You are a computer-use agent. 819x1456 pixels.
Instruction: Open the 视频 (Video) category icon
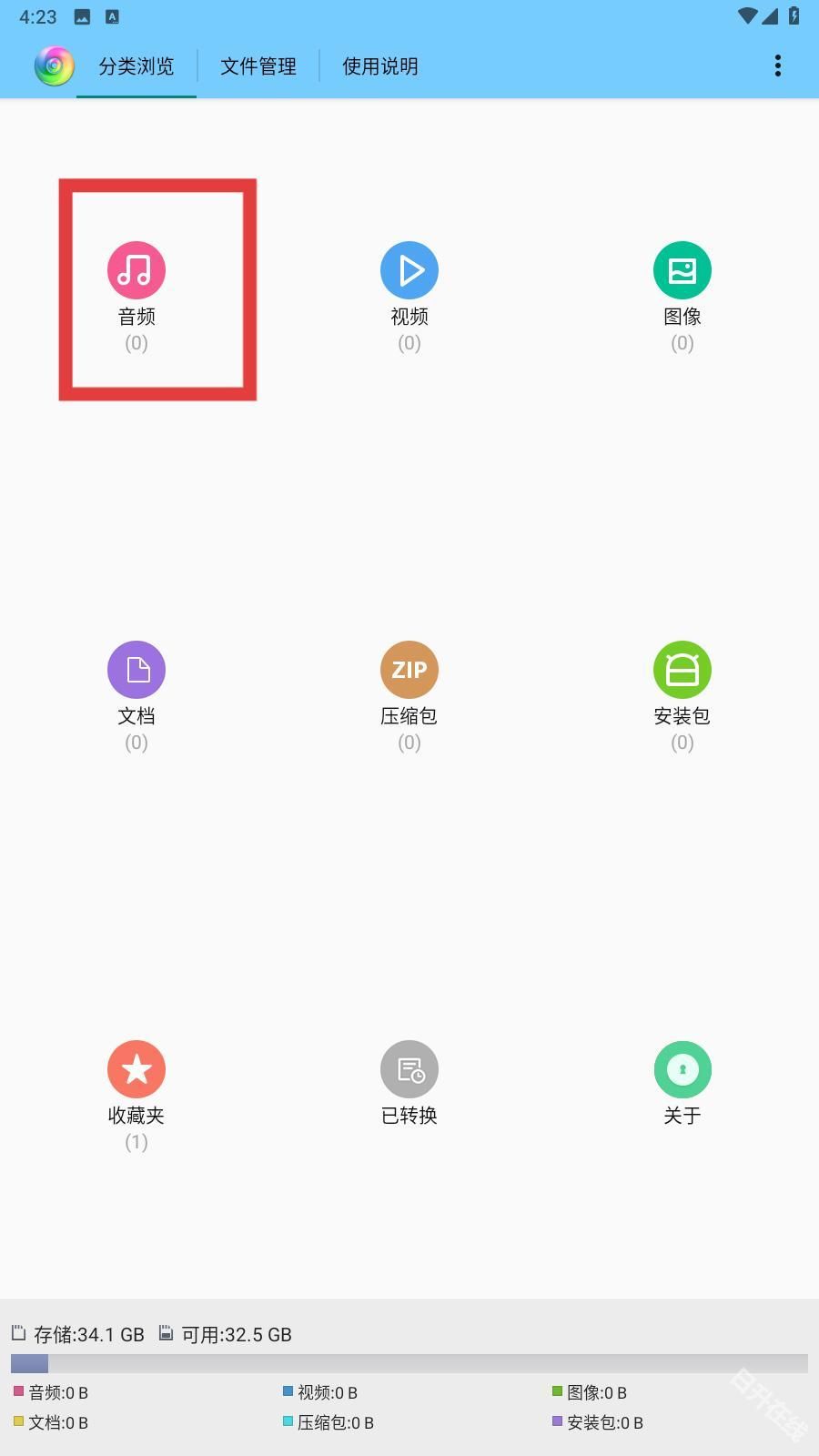(409, 269)
